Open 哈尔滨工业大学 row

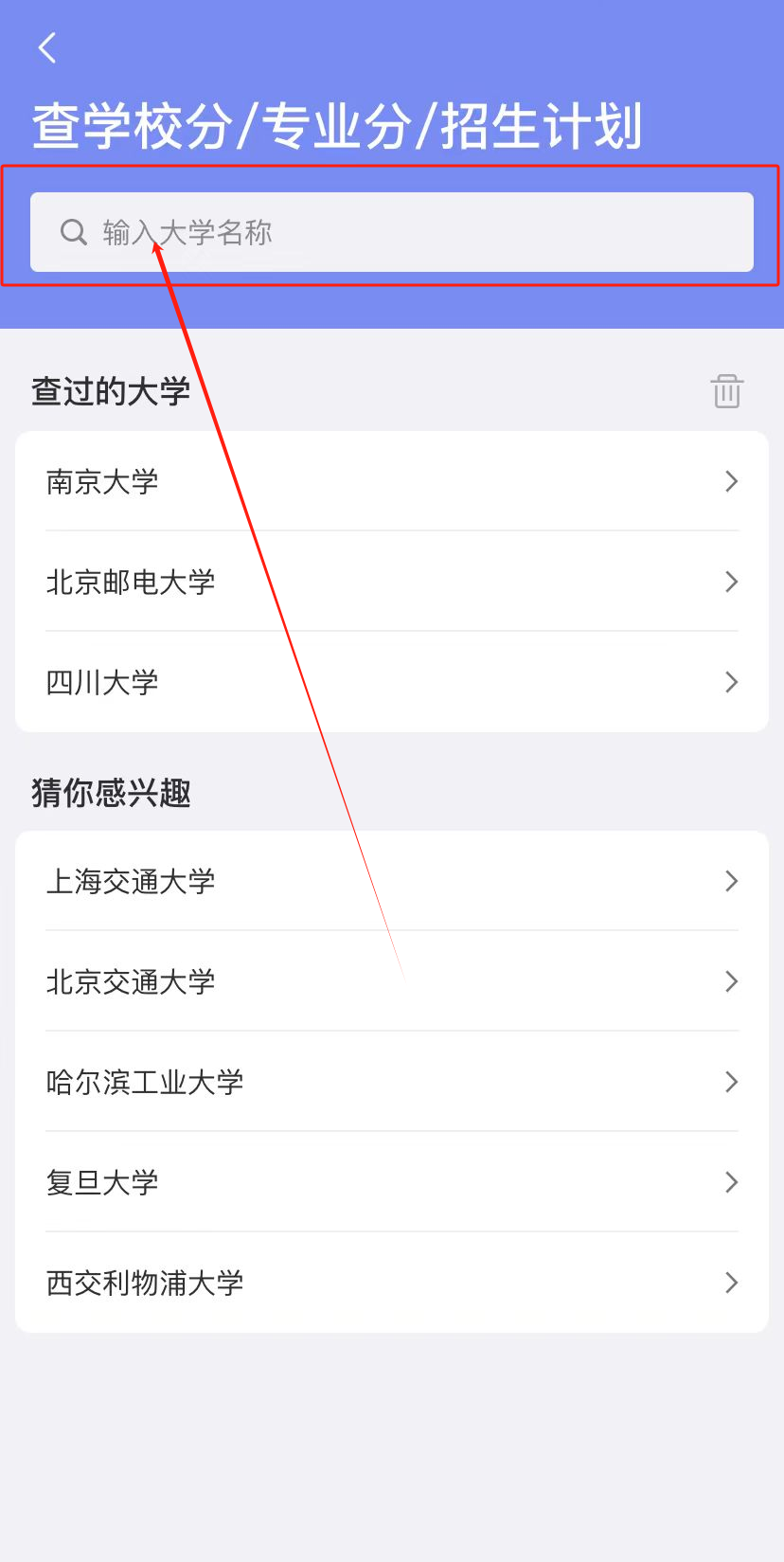pyautogui.click(x=392, y=1082)
